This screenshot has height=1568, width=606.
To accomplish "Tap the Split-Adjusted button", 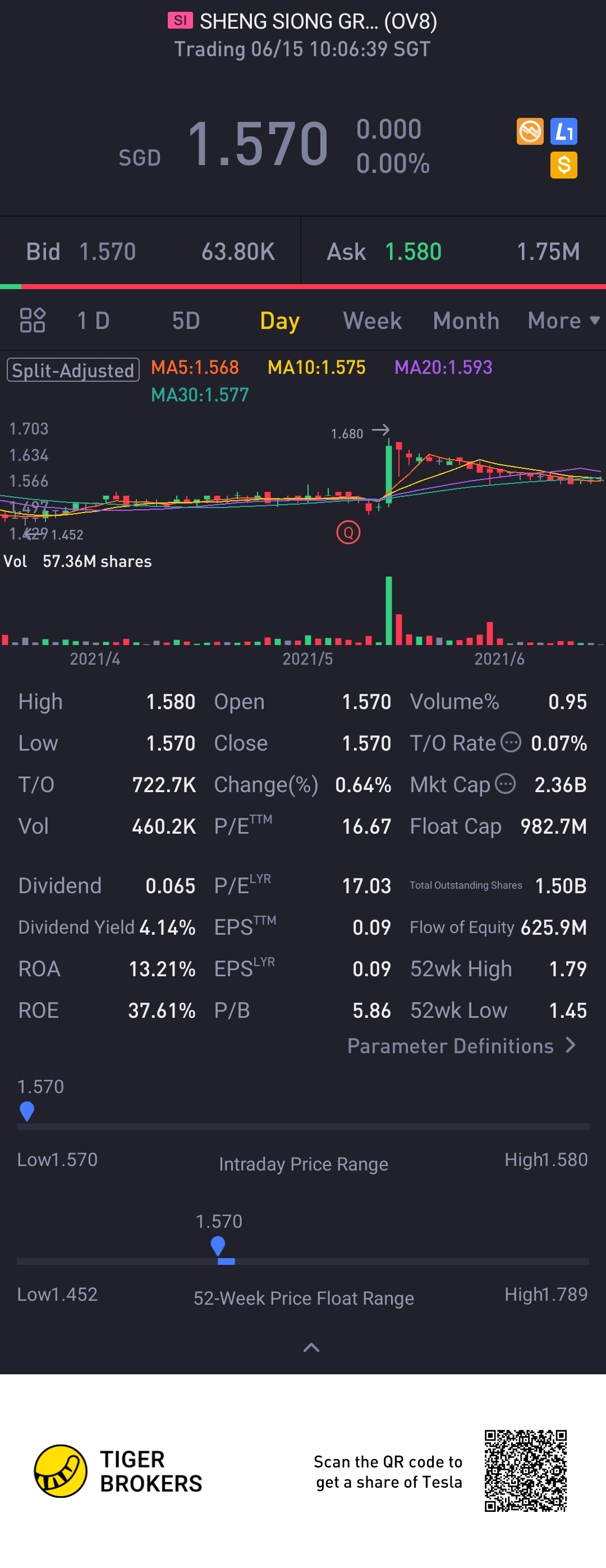I will coord(73,370).
